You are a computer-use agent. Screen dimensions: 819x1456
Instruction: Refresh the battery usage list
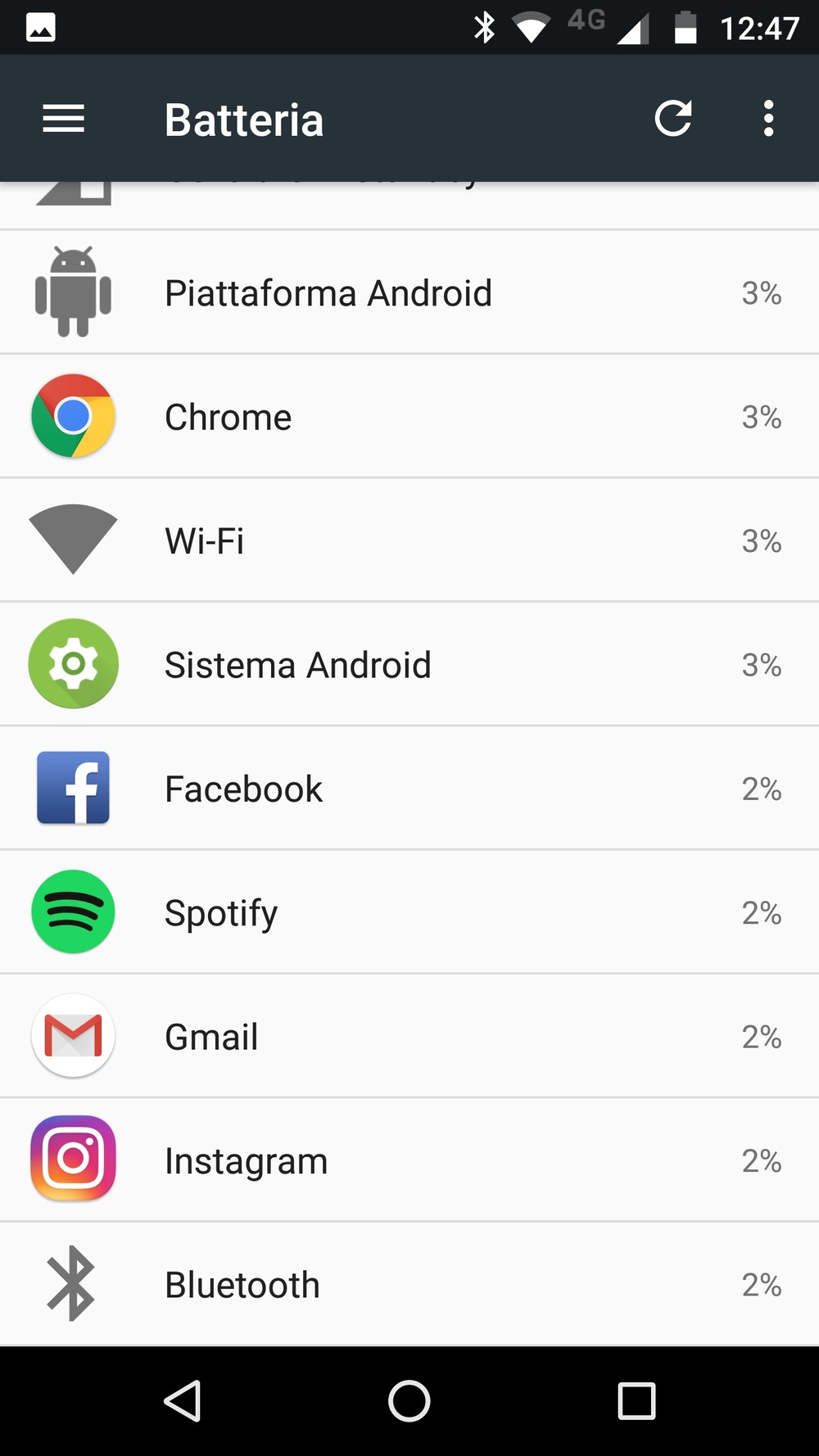pos(673,119)
